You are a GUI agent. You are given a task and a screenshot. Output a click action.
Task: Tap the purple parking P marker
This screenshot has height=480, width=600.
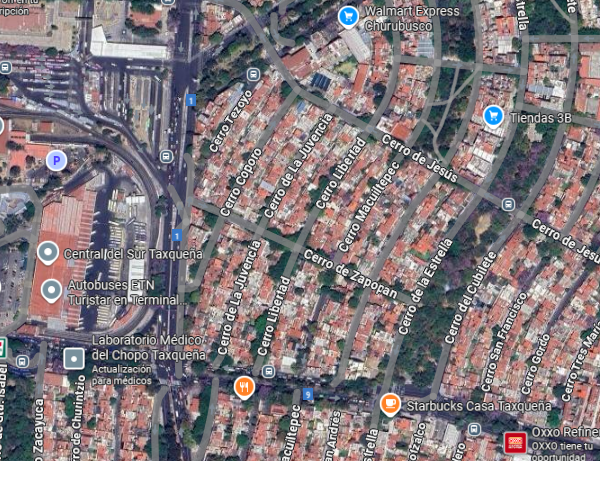pos(57,161)
